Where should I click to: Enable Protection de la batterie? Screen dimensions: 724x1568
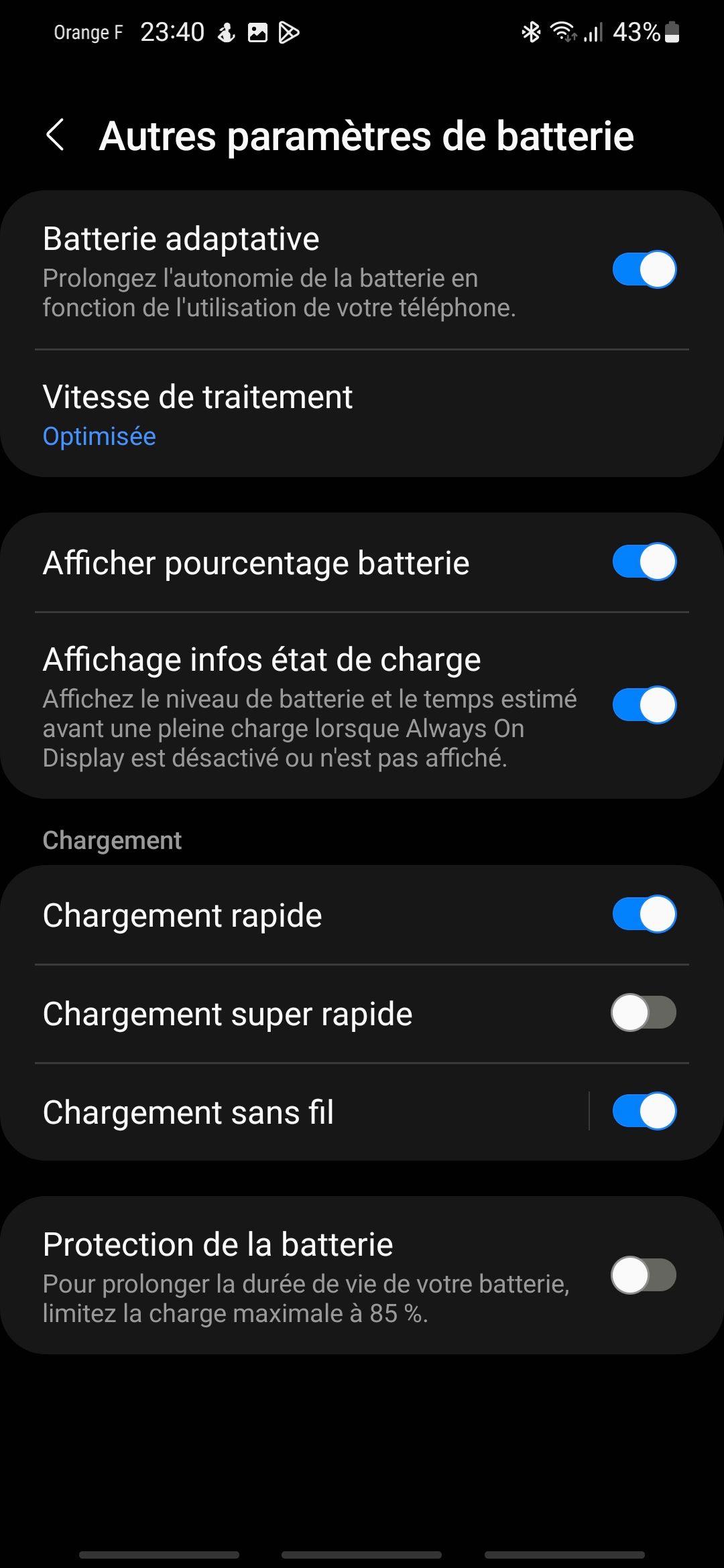click(644, 1274)
